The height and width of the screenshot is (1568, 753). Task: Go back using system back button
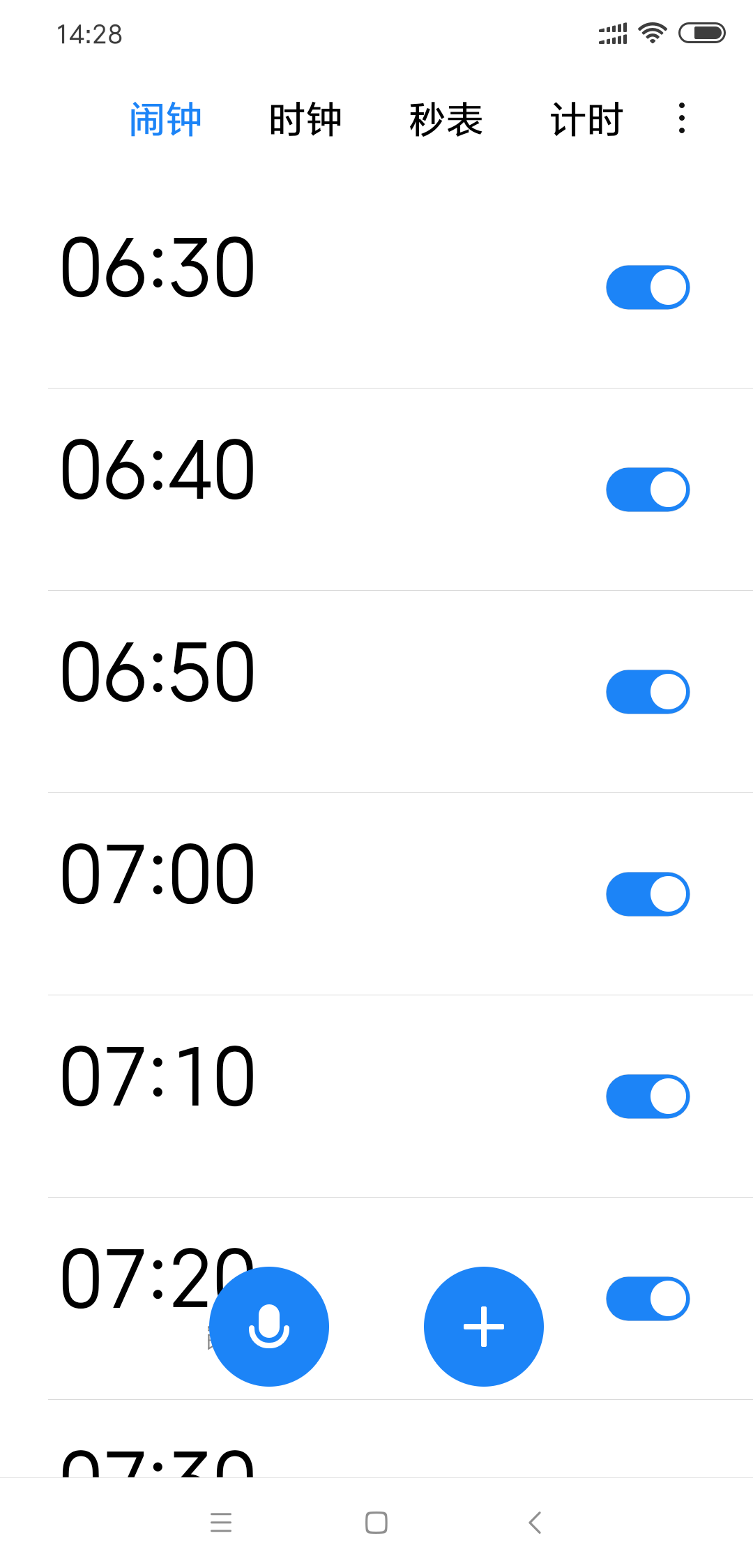(x=535, y=1522)
